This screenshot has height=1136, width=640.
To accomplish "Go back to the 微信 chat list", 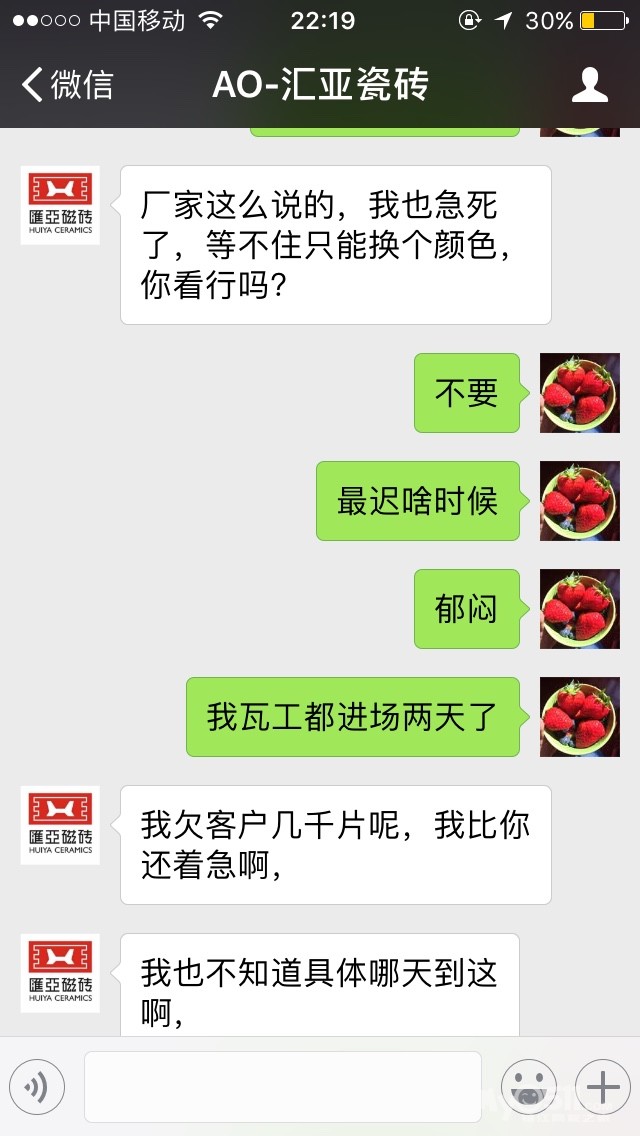I will tap(66, 85).
